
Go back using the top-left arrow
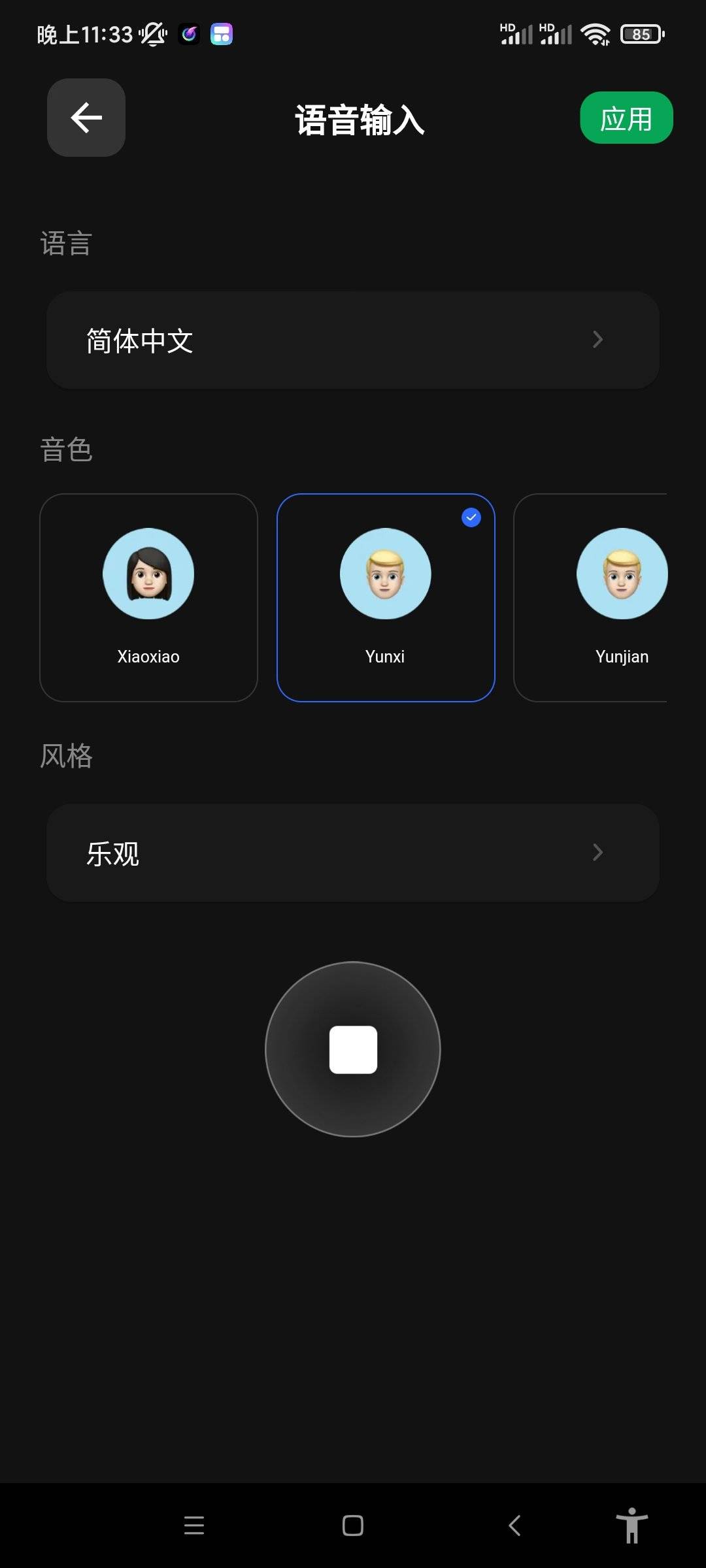coord(86,118)
